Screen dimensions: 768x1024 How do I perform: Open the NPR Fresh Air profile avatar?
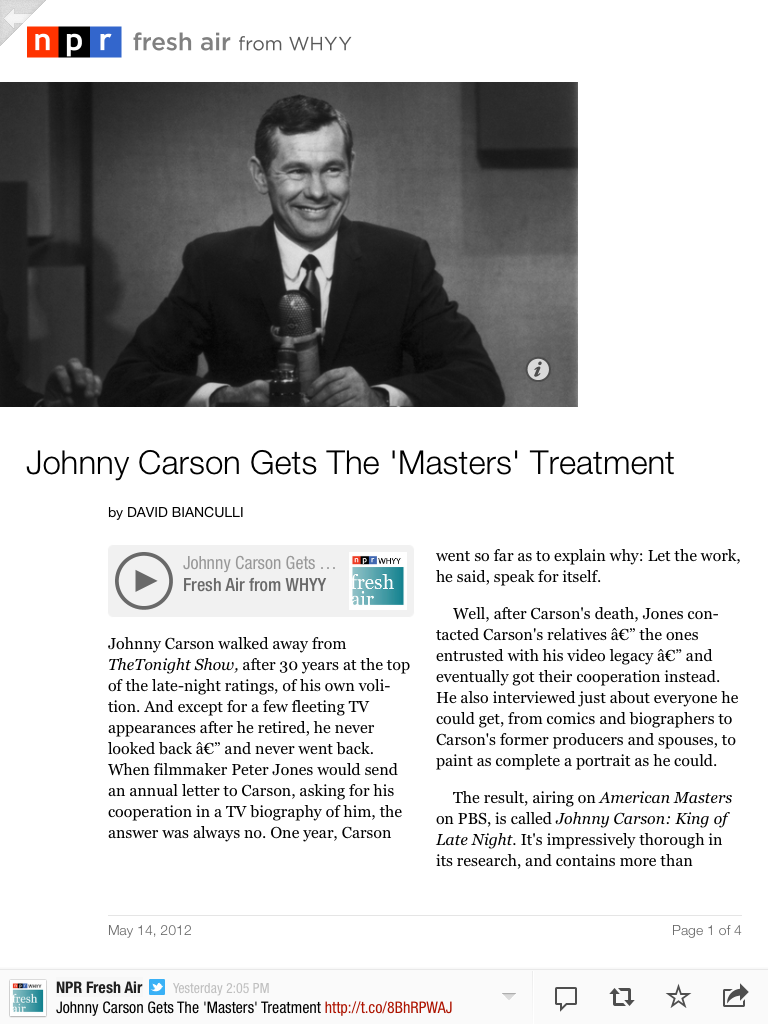(28, 998)
